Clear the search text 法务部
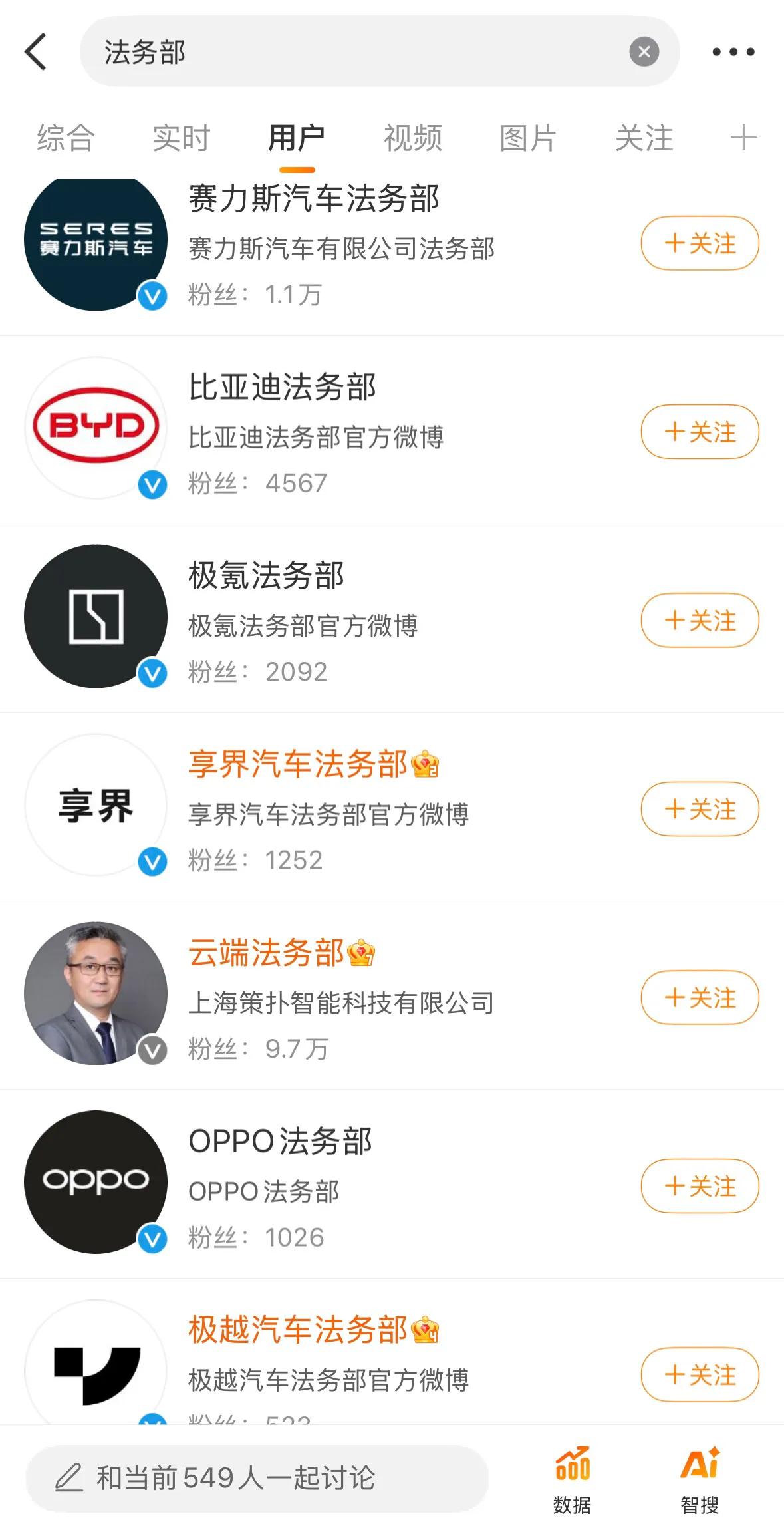The width and height of the screenshot is (784, 1540). (x=644, y=51)
